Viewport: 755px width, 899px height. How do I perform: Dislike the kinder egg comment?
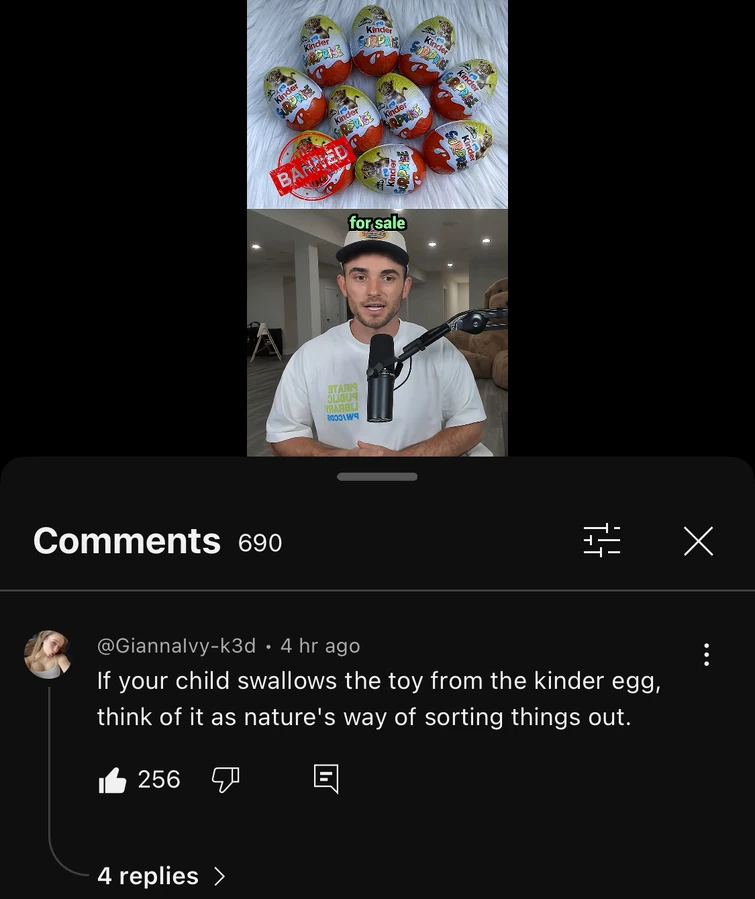pos(225,780)
